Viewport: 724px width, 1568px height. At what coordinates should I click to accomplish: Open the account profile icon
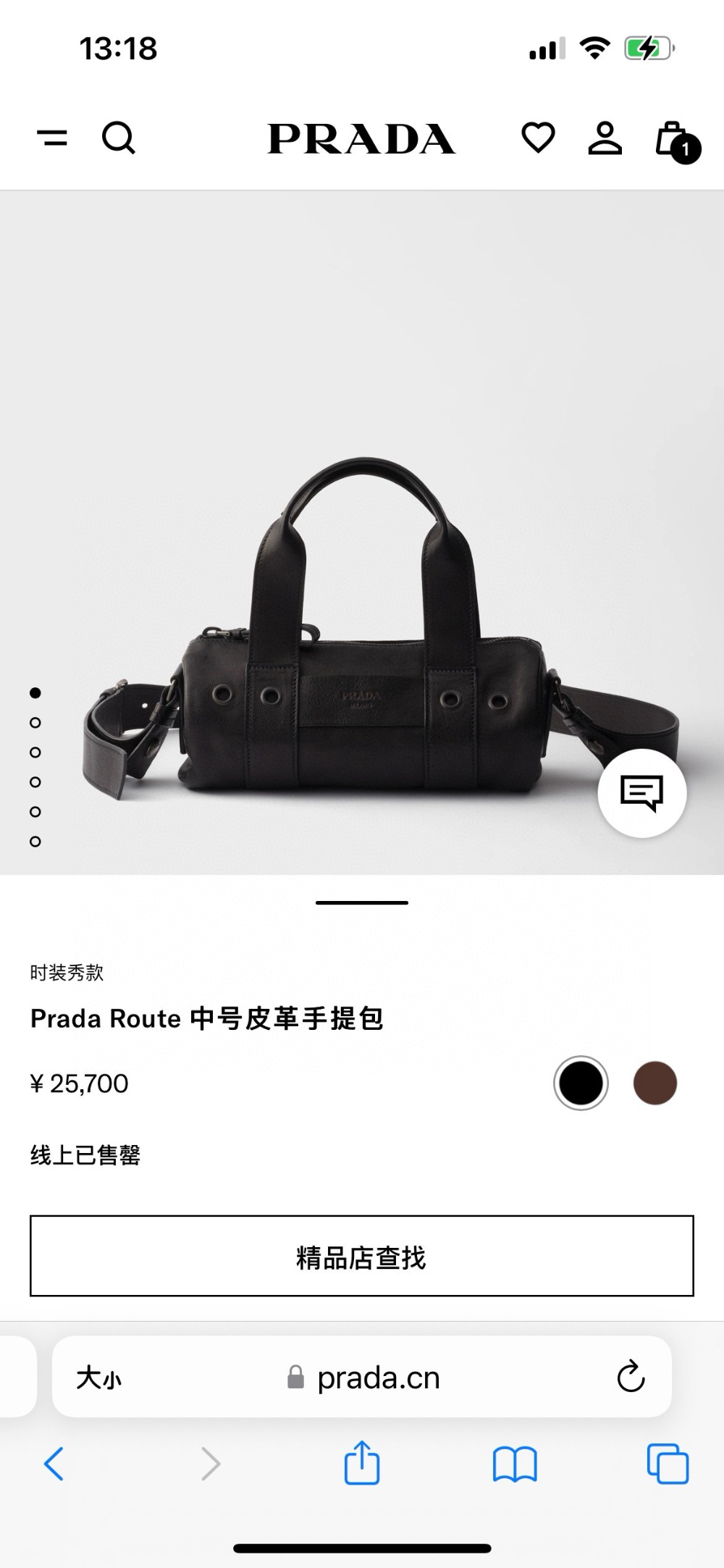click(x=605, y=138)
